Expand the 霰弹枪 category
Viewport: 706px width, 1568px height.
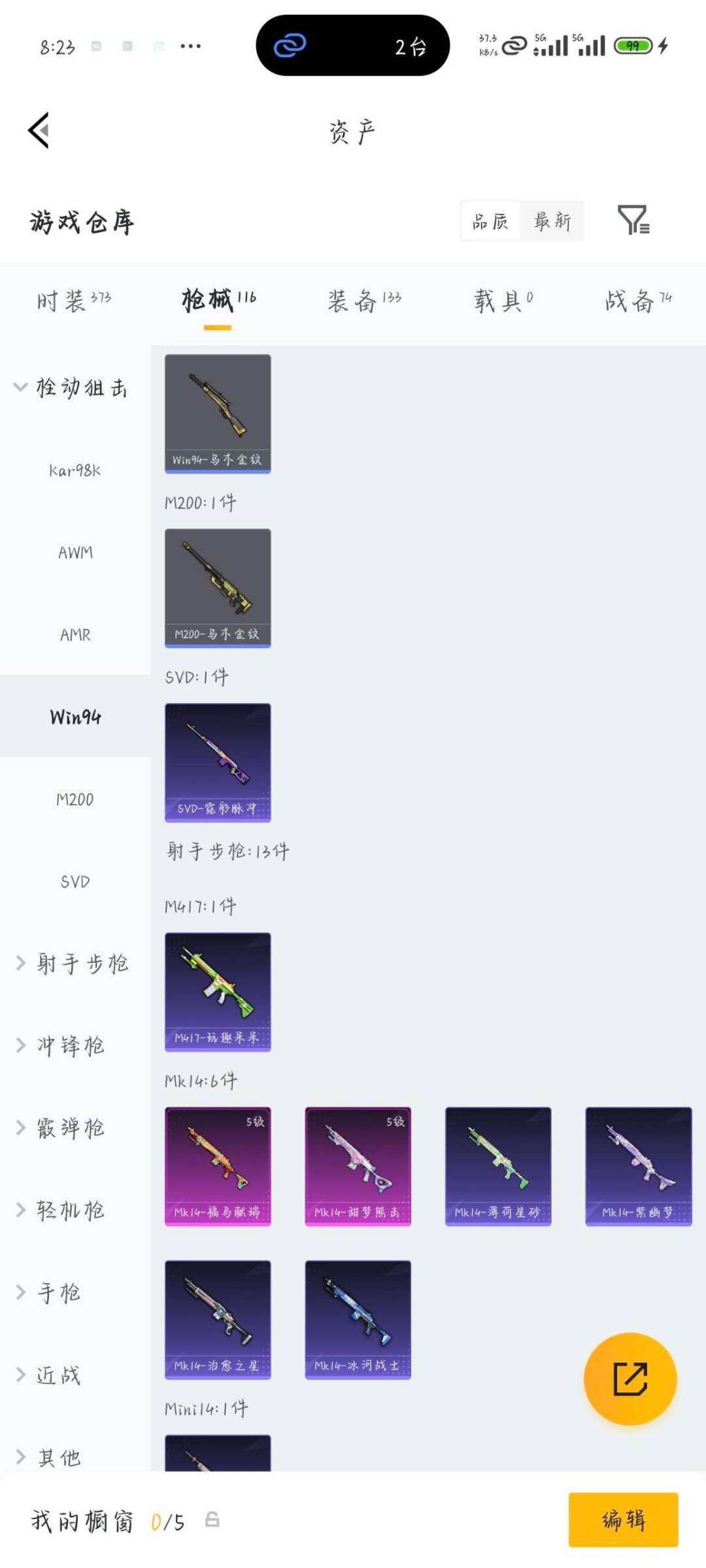[x=62, y=1128]
